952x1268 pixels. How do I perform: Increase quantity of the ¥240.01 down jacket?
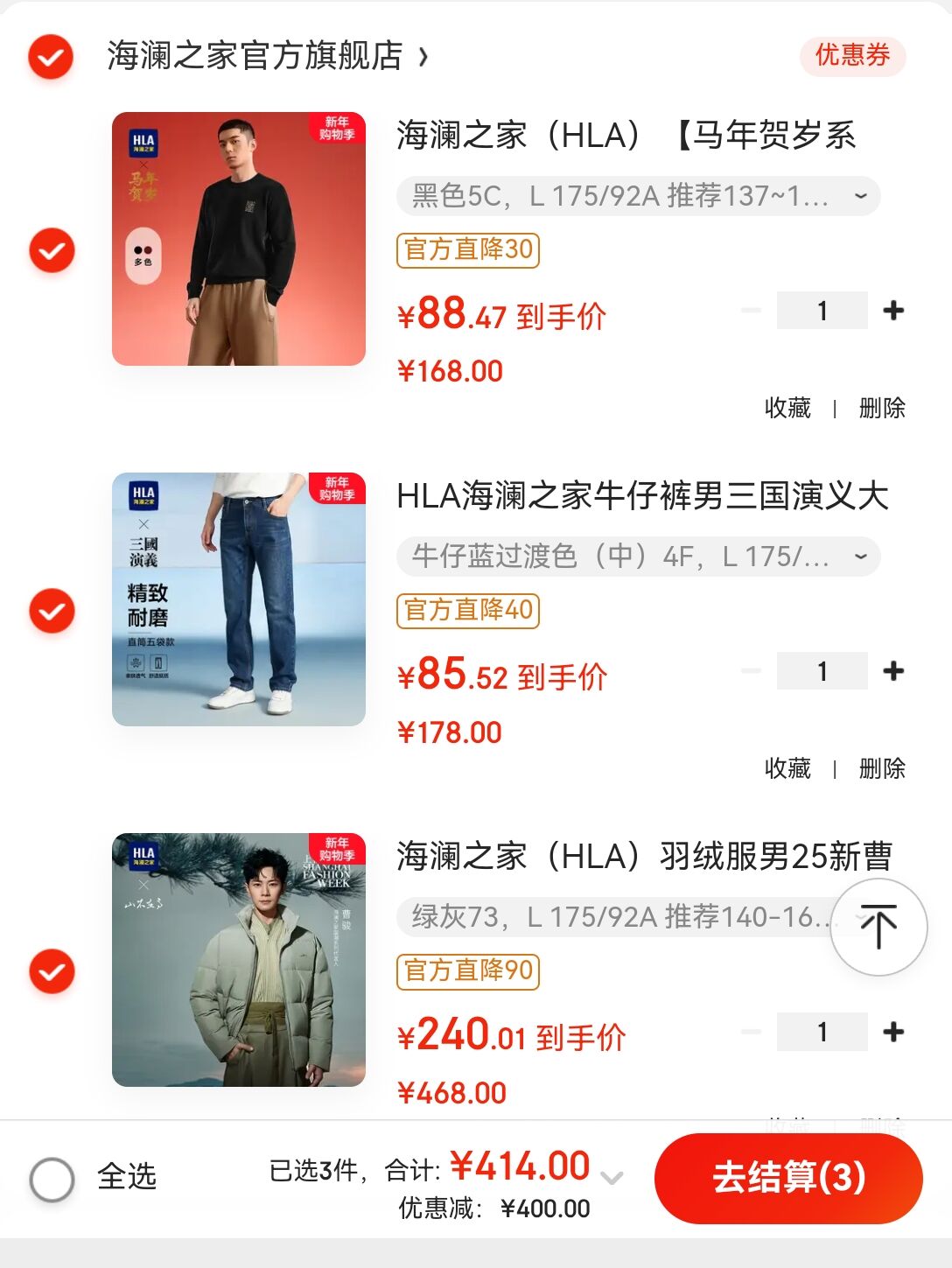coord(893,1032)
